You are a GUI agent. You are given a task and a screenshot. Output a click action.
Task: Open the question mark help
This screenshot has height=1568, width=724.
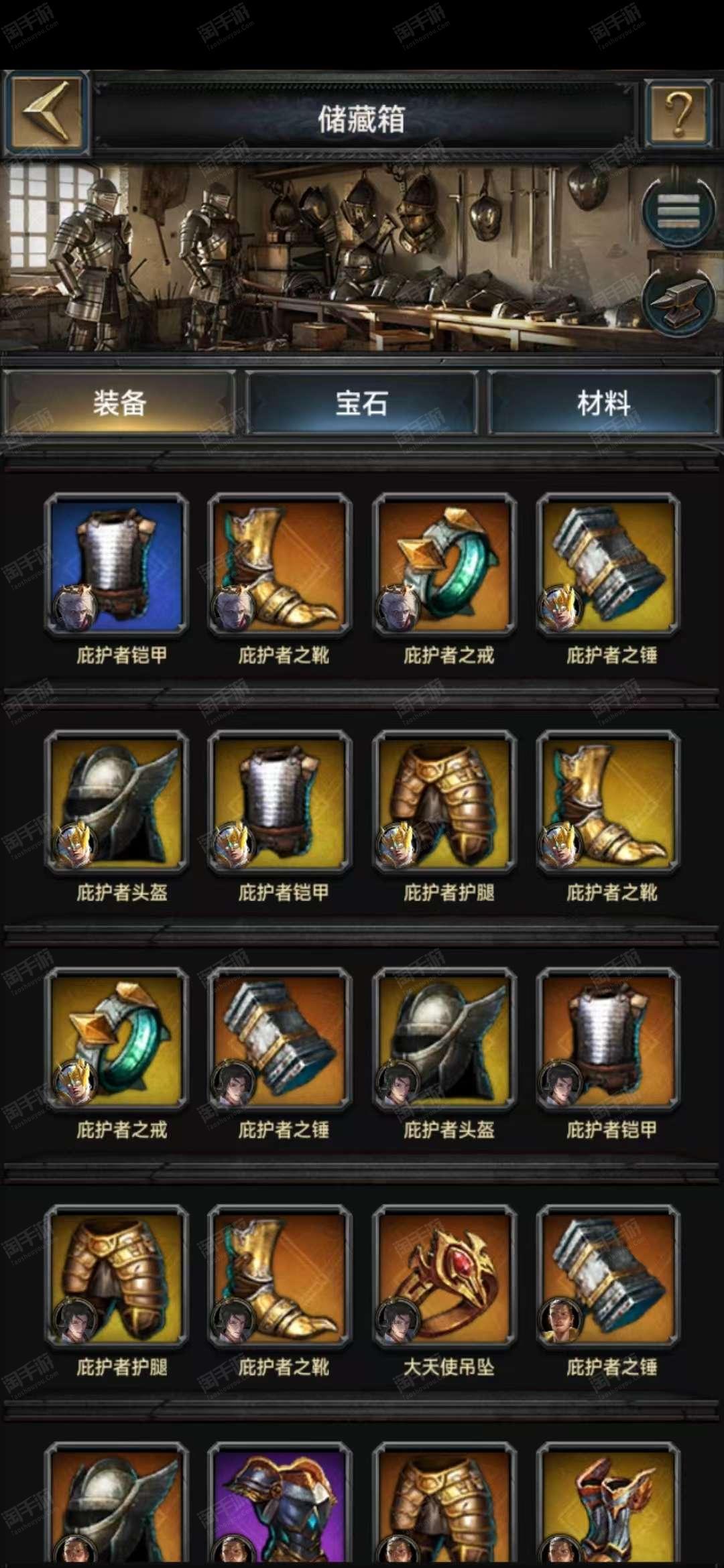click(678, 113)
